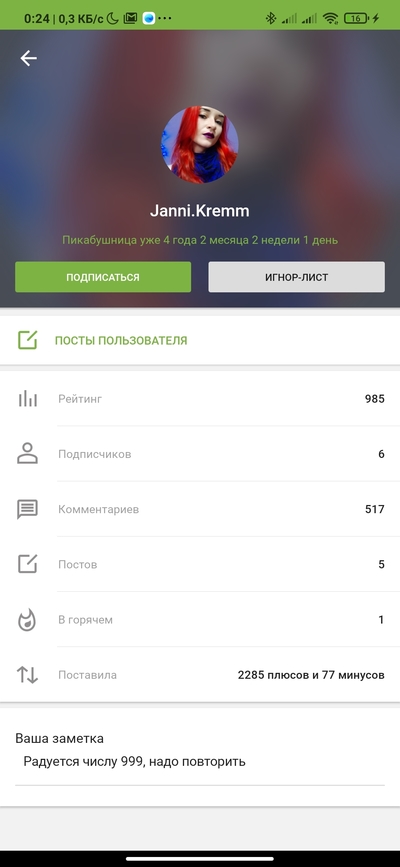Open ПОСТЫ ПОЛЬЗОВАТЕЛЯ
400x867 pixels.
200,340
